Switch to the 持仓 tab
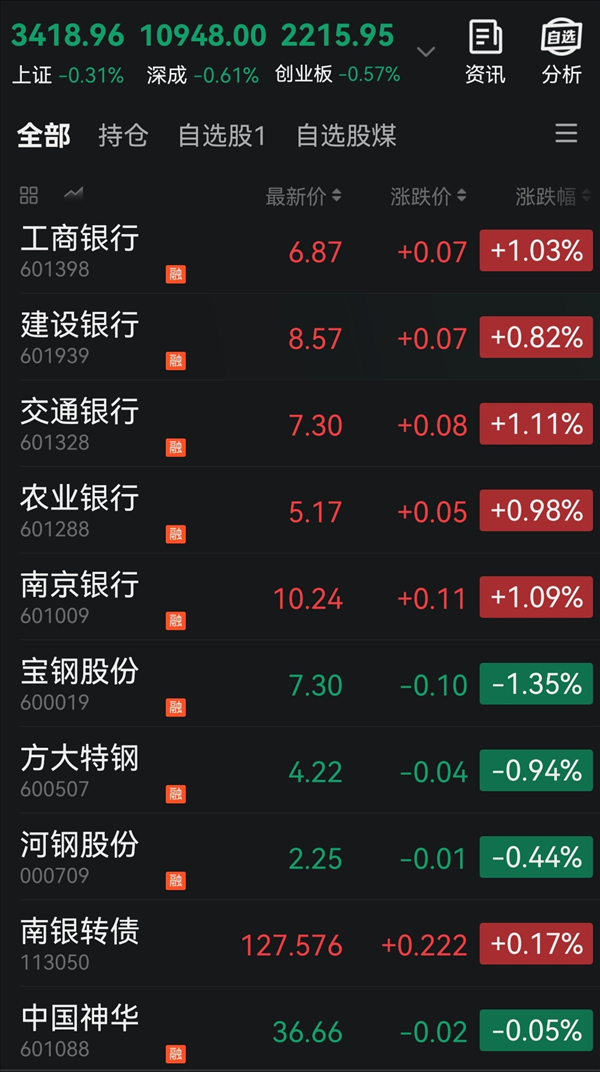 123,135
